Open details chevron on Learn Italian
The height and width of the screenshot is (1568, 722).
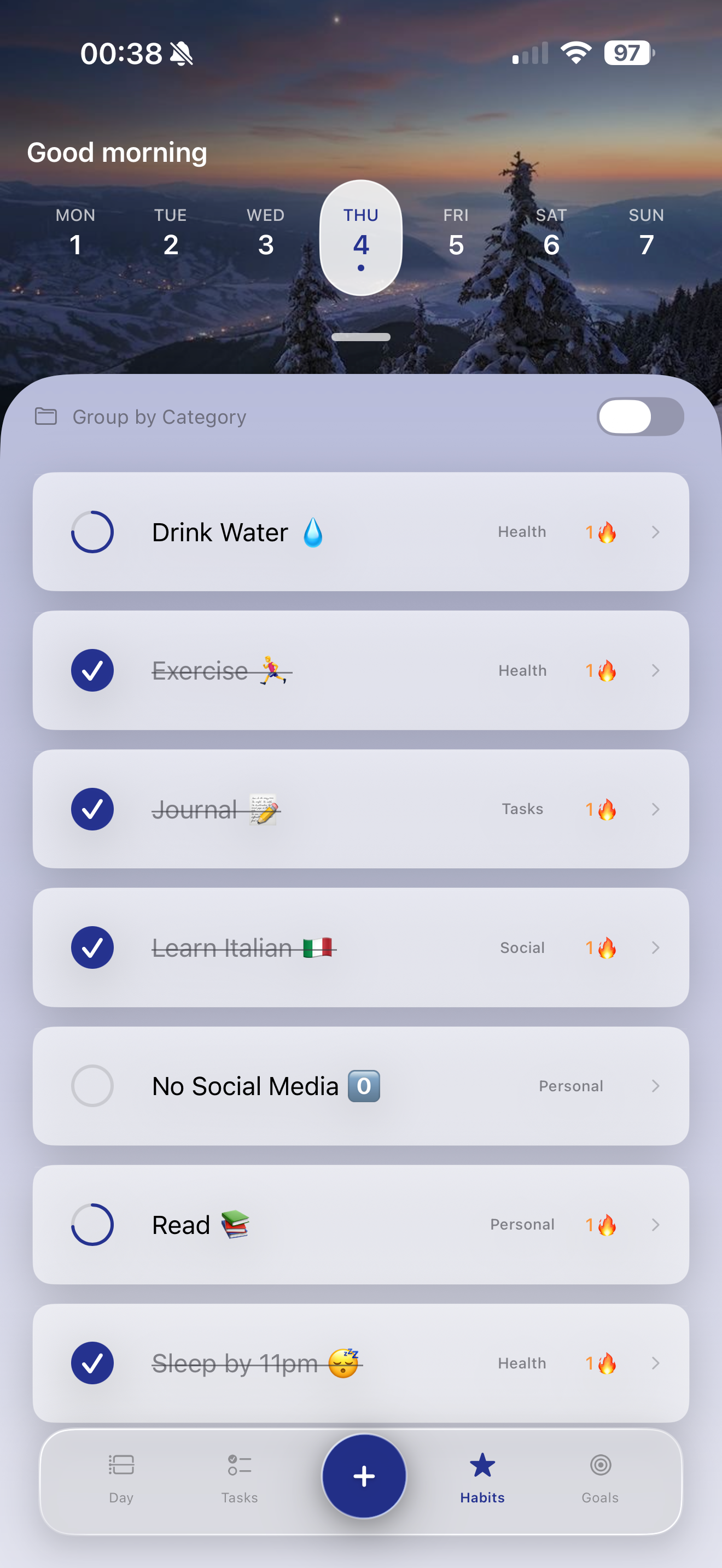click(x=656, y=947)
